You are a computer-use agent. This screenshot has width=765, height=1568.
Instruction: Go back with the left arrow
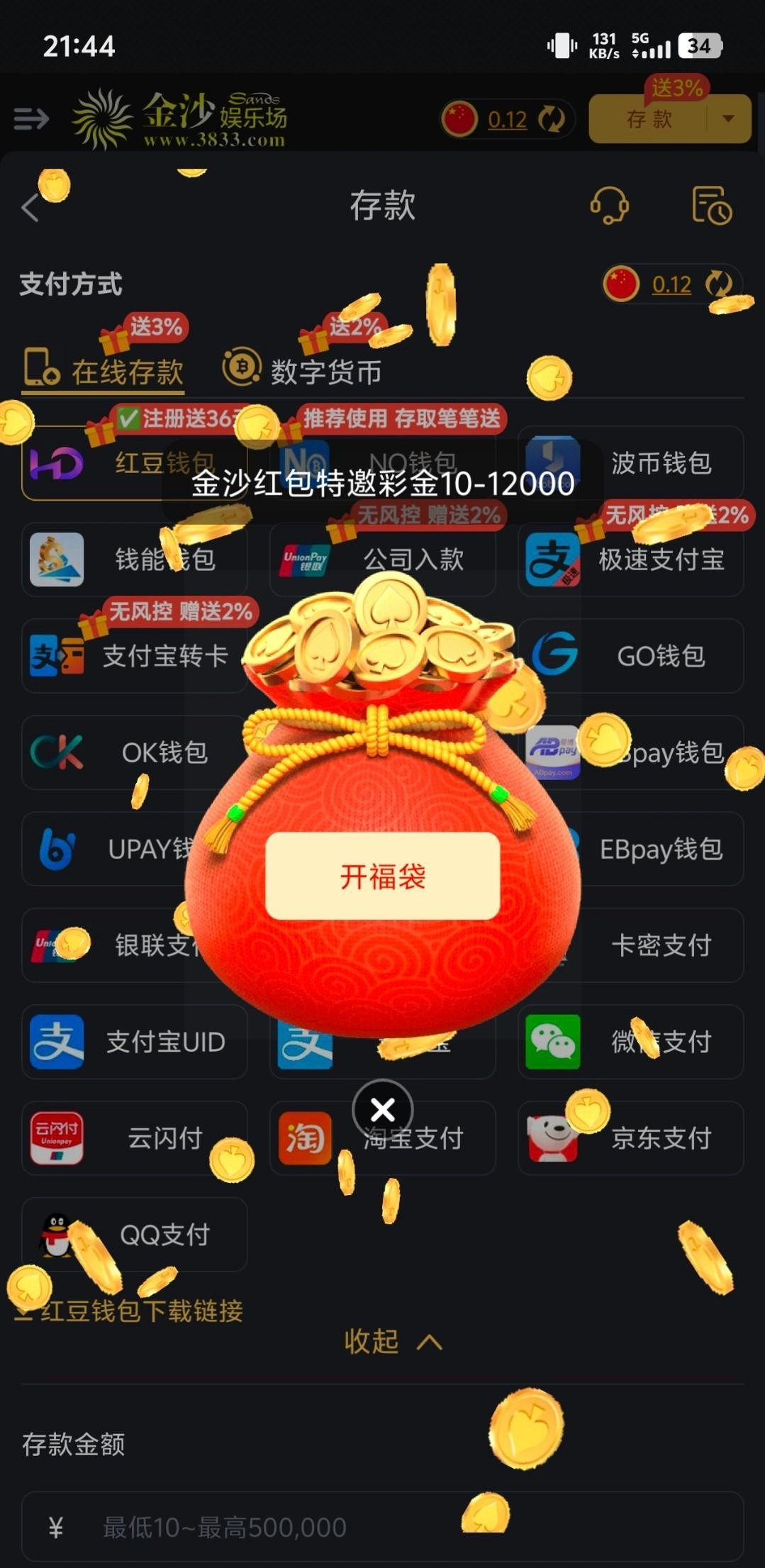(x=30, y=208)
